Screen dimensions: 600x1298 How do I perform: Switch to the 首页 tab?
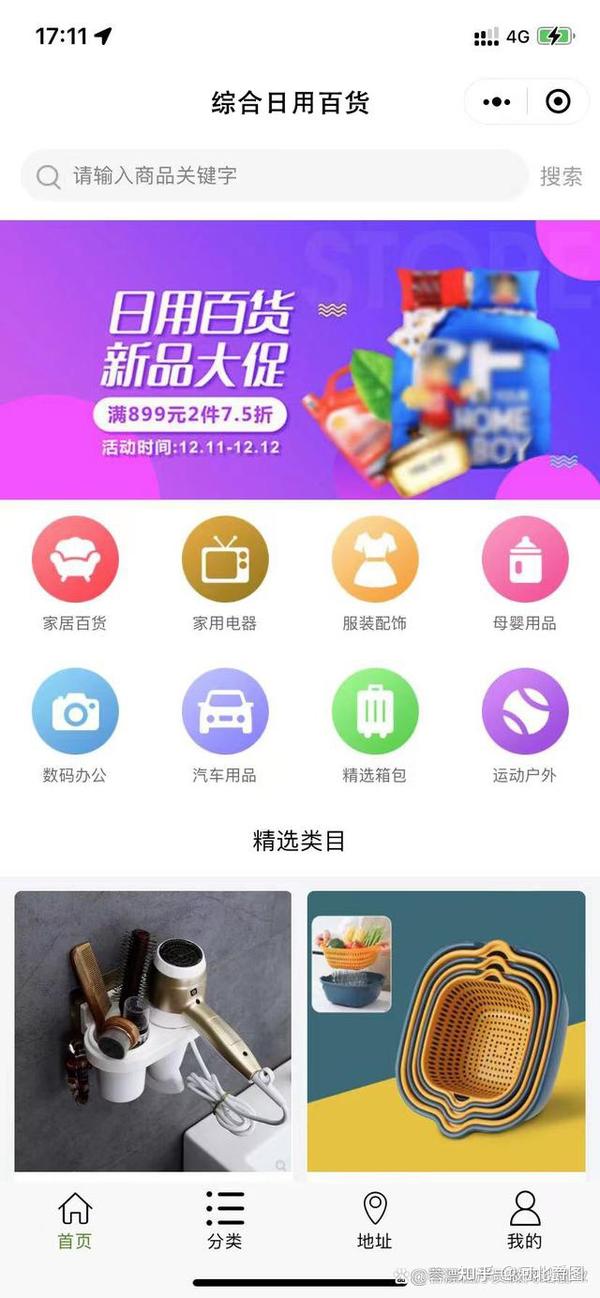click(x=75, y=1221)
